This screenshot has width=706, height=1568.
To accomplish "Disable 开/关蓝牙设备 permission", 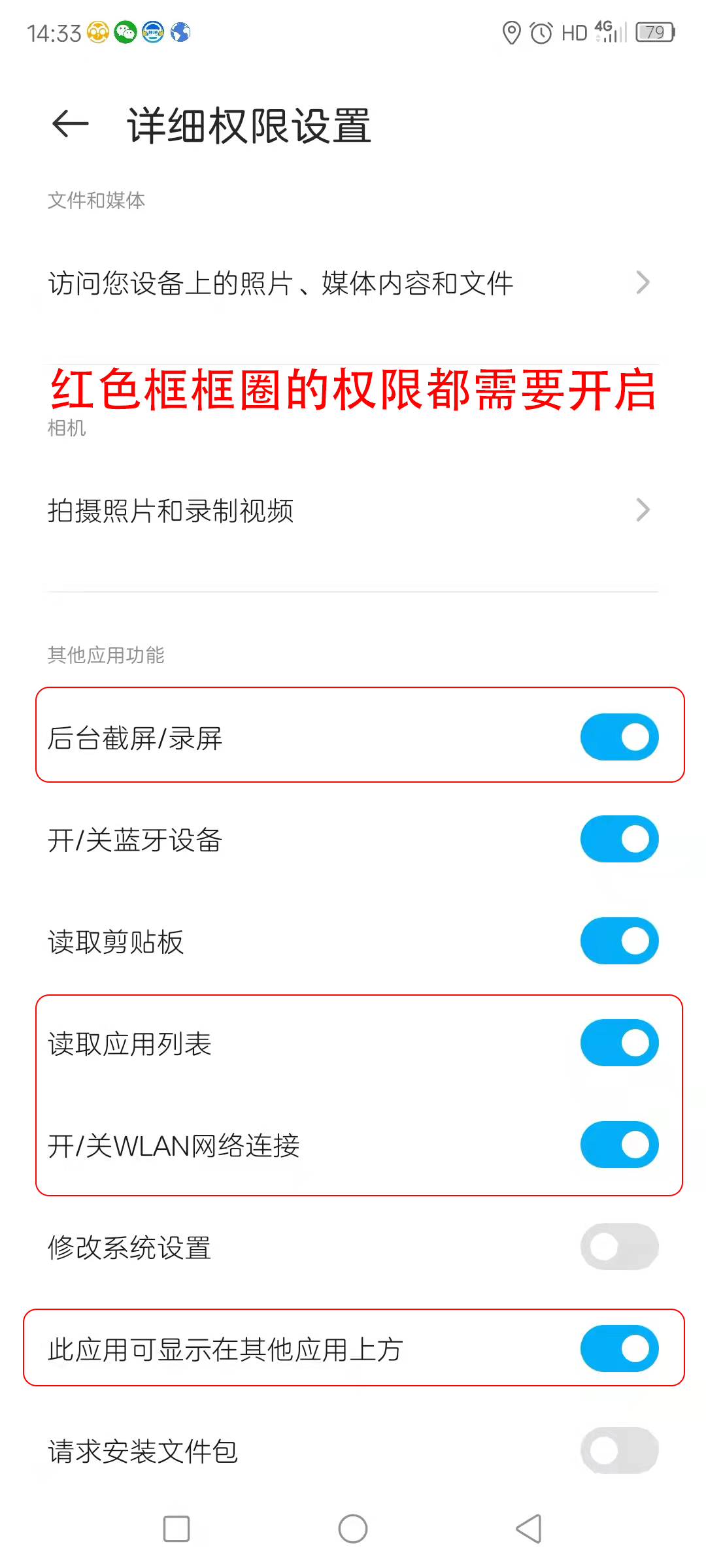I will click(x=618, y=839).
